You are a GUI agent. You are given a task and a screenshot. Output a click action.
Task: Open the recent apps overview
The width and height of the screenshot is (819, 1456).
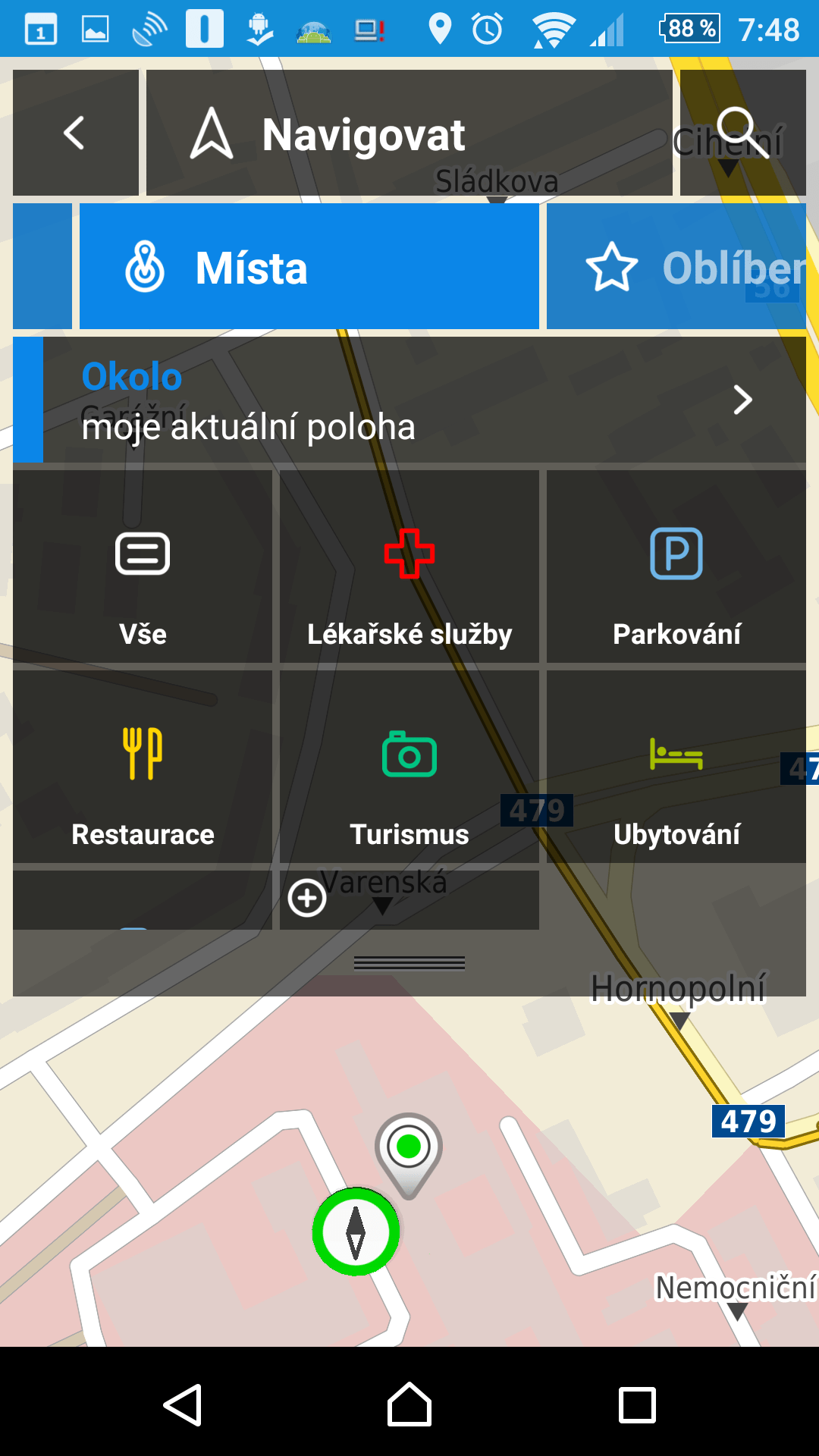click(x=637, y=1405)
